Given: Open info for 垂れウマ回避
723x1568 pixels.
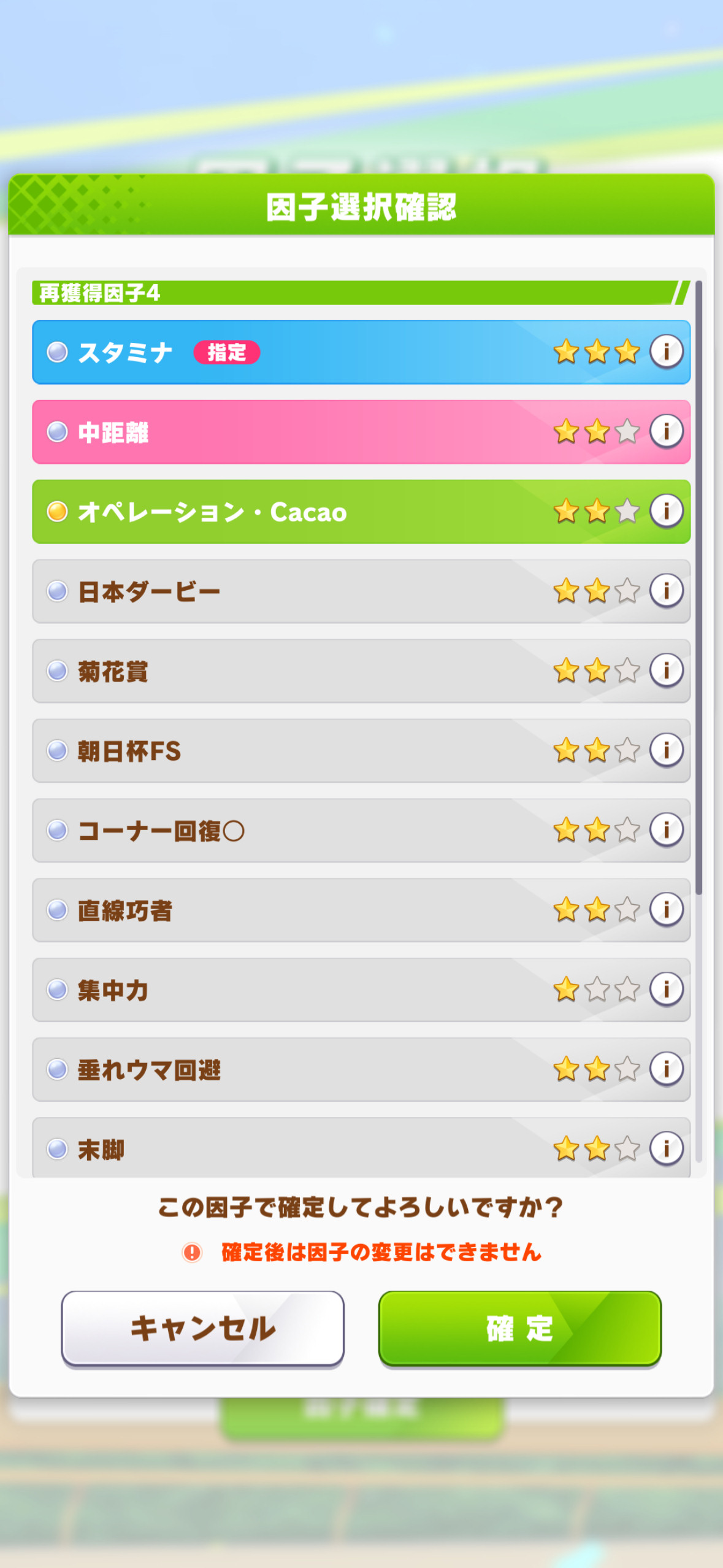Looking at the screenshot, I should [x=667, y=1069].
